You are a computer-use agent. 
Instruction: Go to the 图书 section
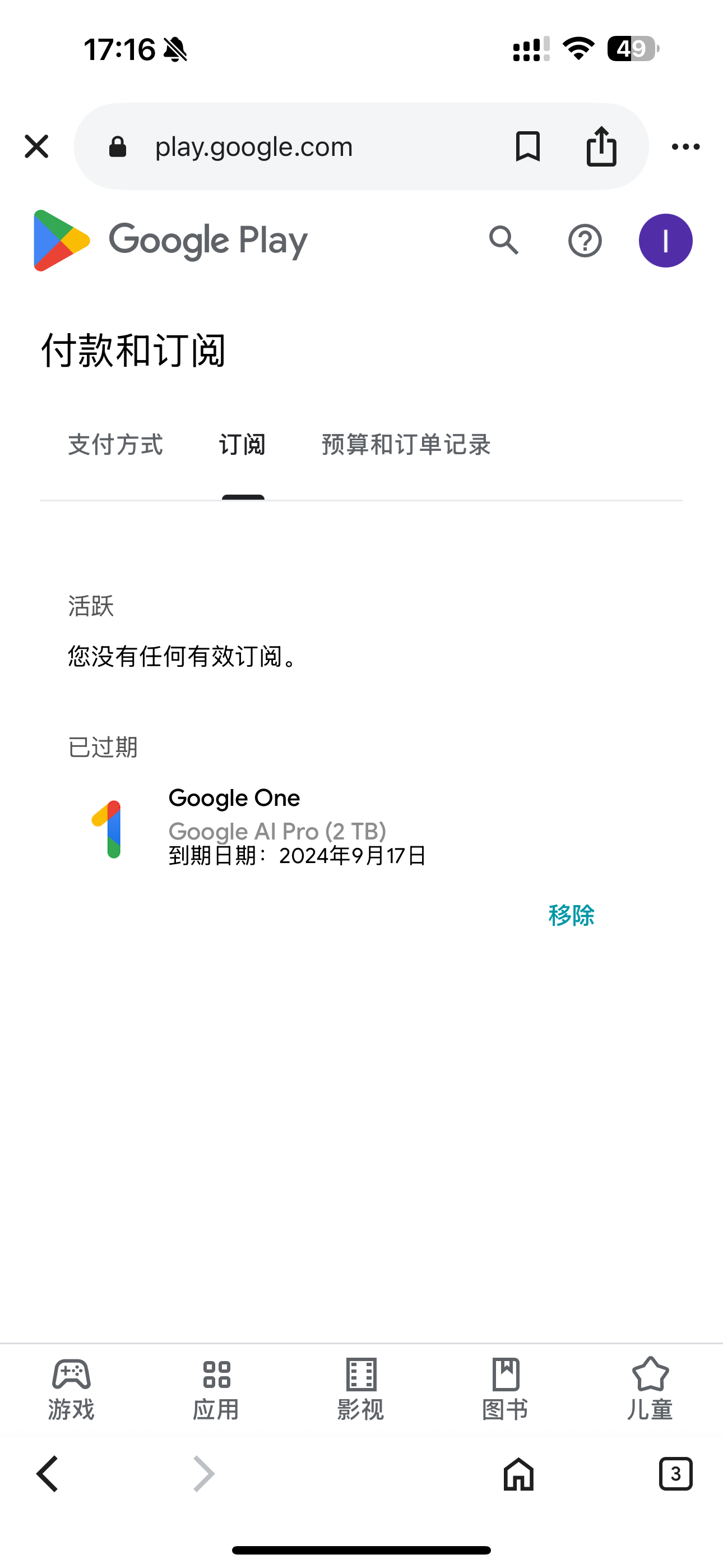tap(506, 1389)
